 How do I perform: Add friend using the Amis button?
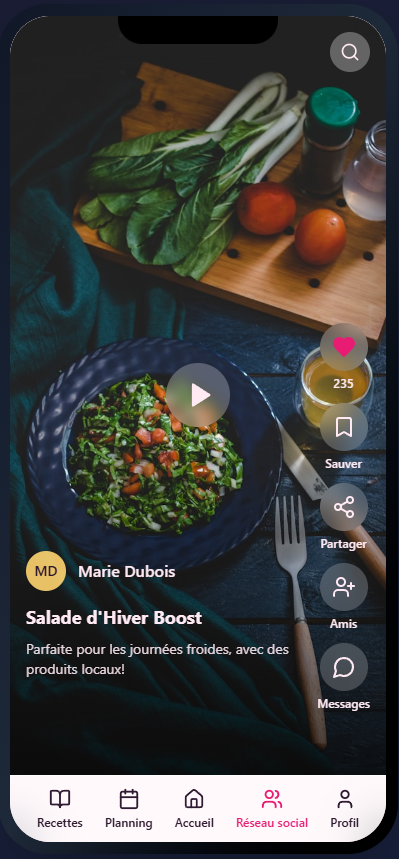point(344,587)
